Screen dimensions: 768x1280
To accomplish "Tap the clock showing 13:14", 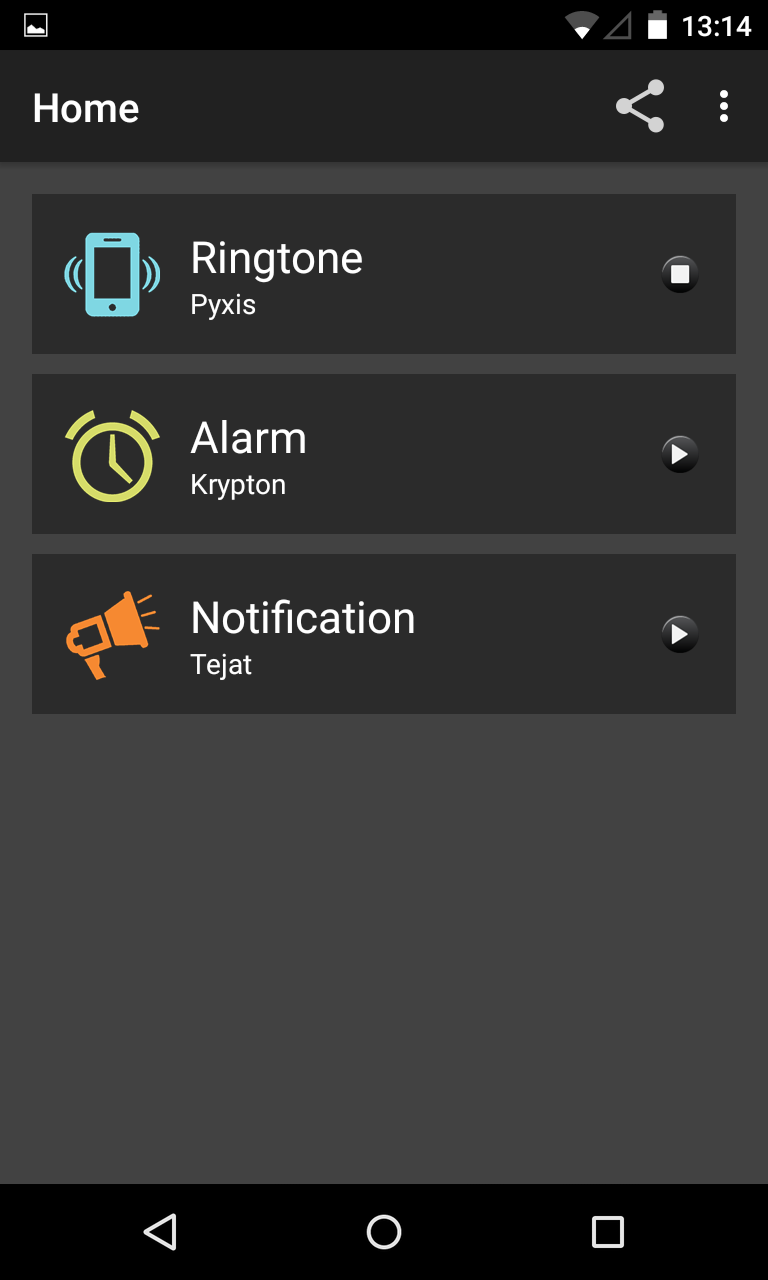I will click(716, 26).
